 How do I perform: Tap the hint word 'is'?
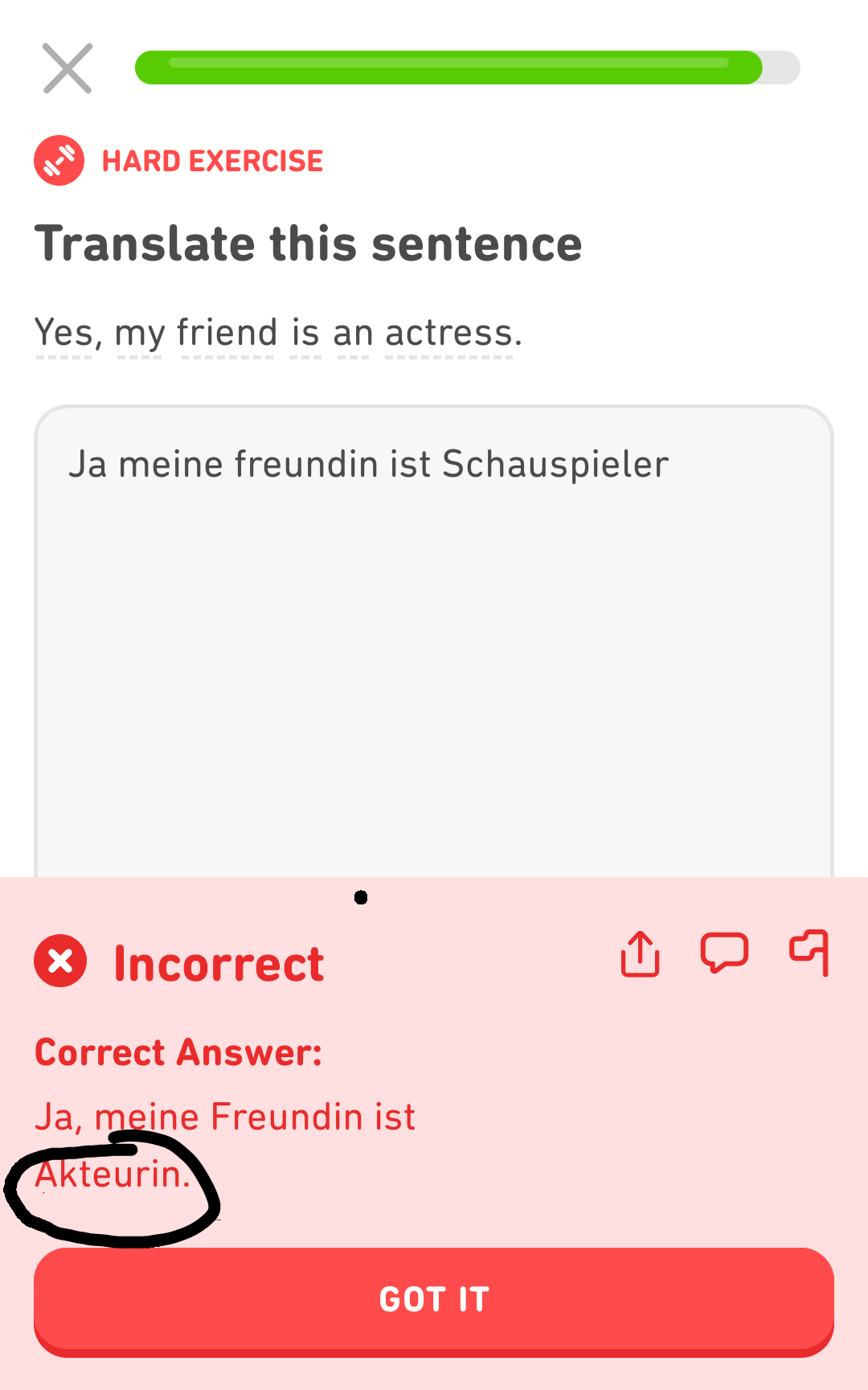[303, 332]
